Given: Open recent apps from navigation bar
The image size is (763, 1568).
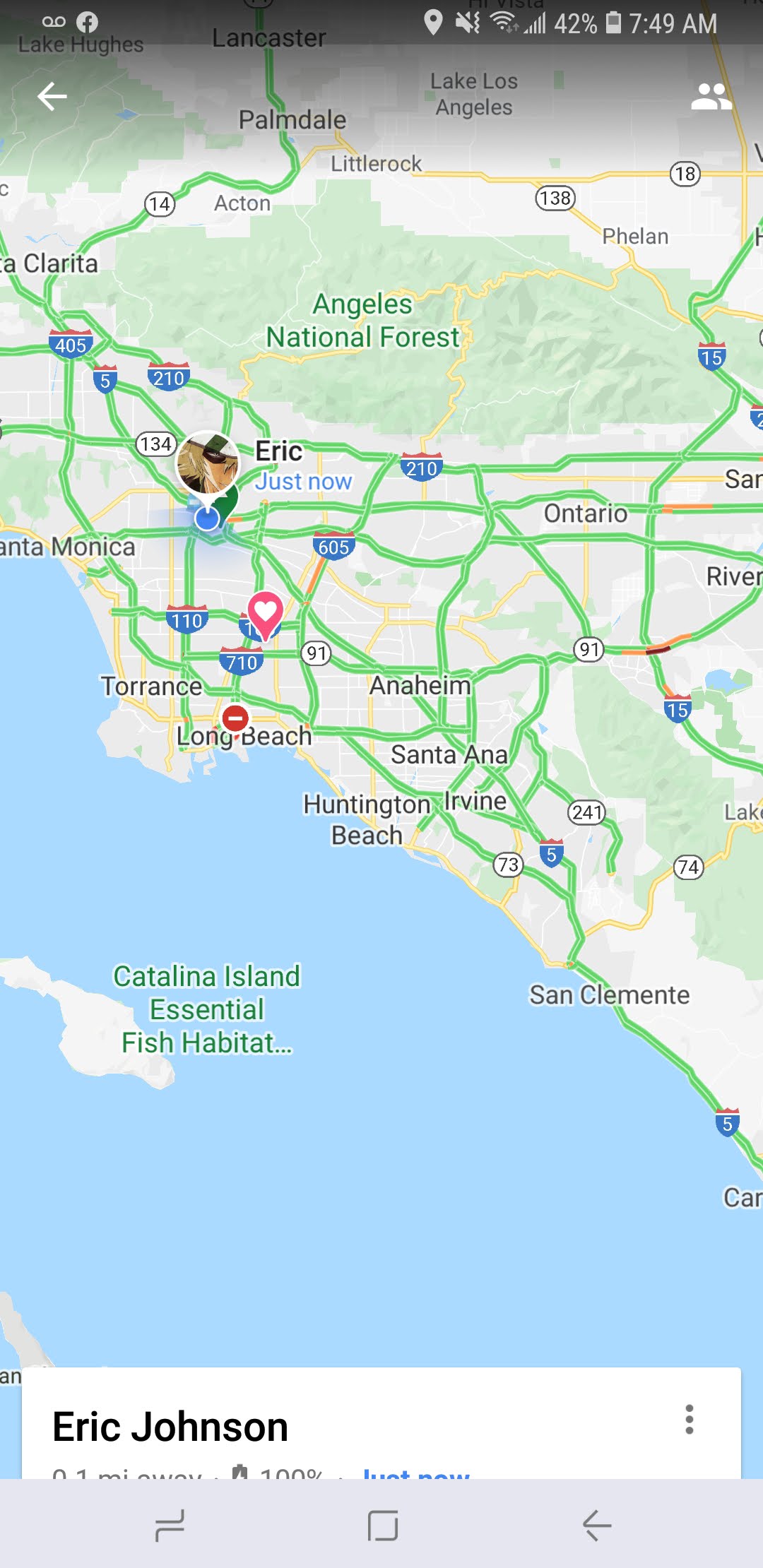Looking at the screenshot, I should click(170, 1525).
